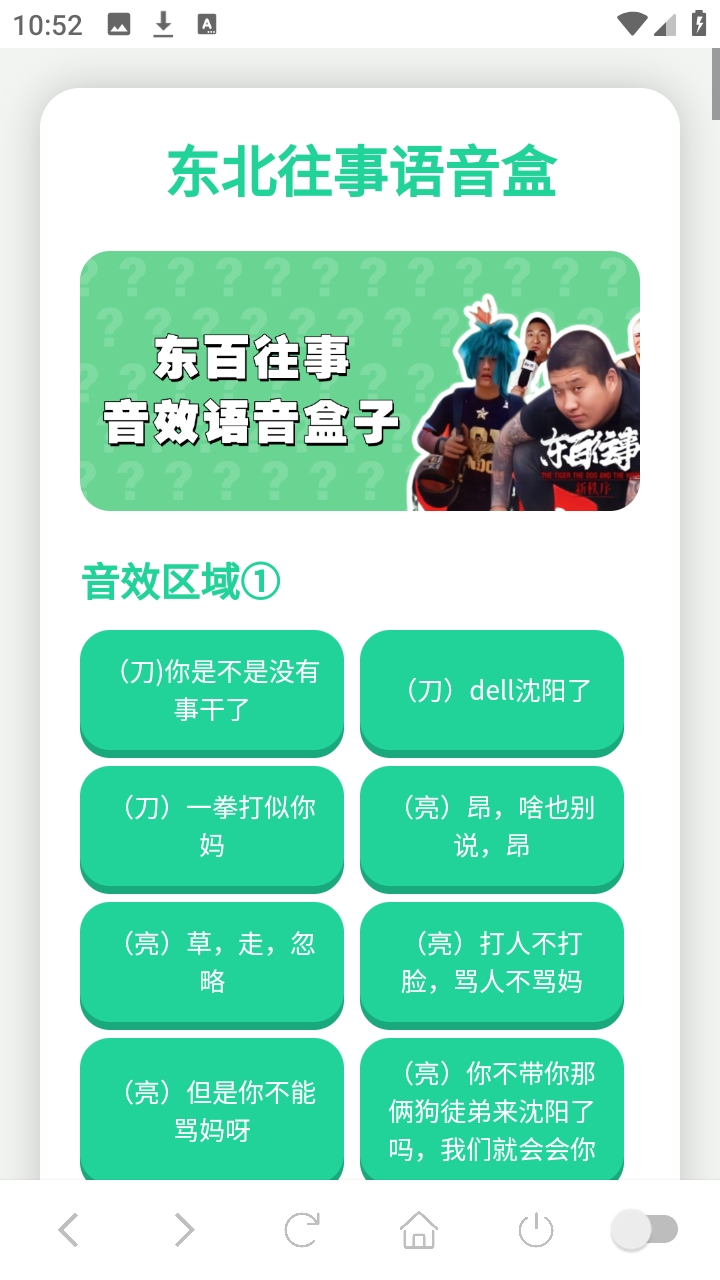Tap the power icon in bottom bar
This screenshot has width=720, height=1280.
536,1230
